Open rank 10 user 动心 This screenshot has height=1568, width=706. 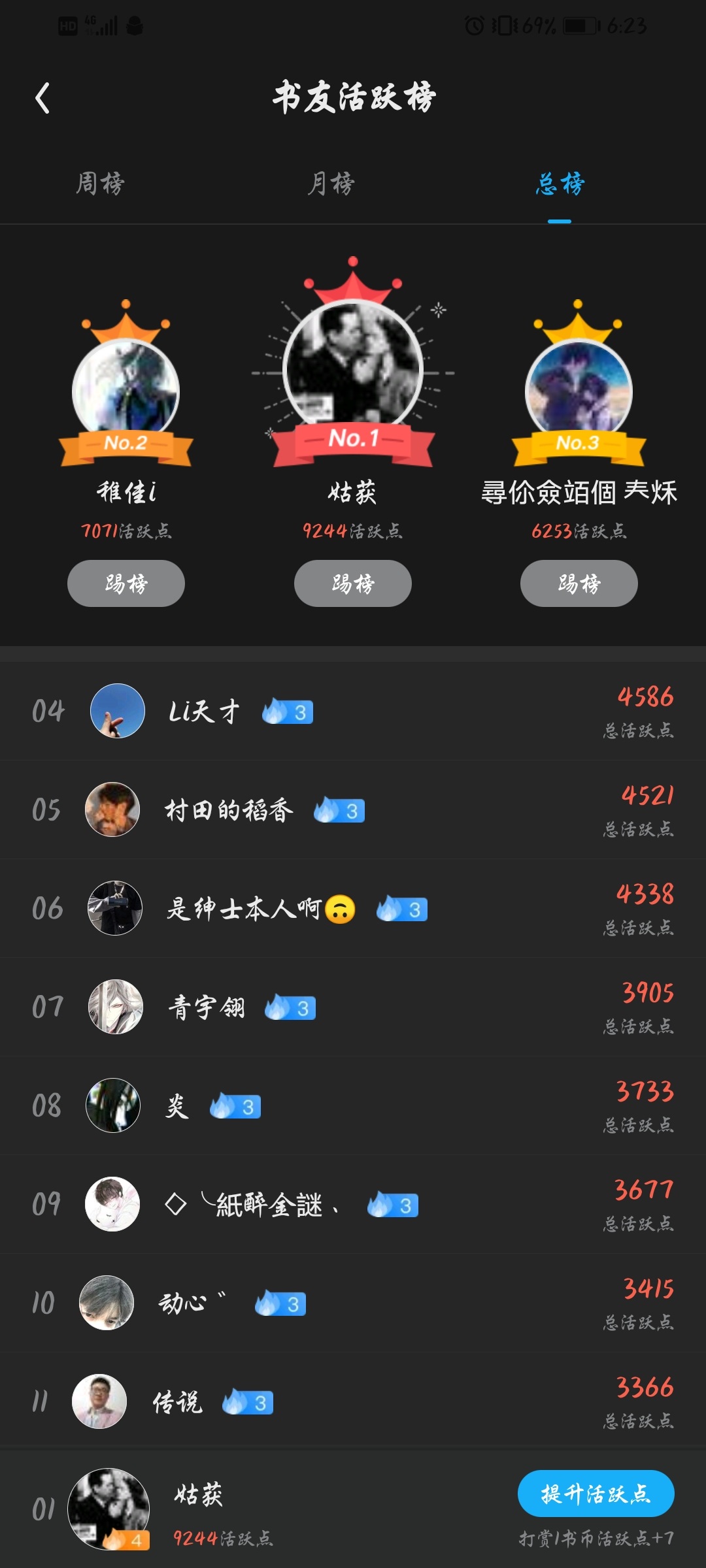coord(353,1303)
